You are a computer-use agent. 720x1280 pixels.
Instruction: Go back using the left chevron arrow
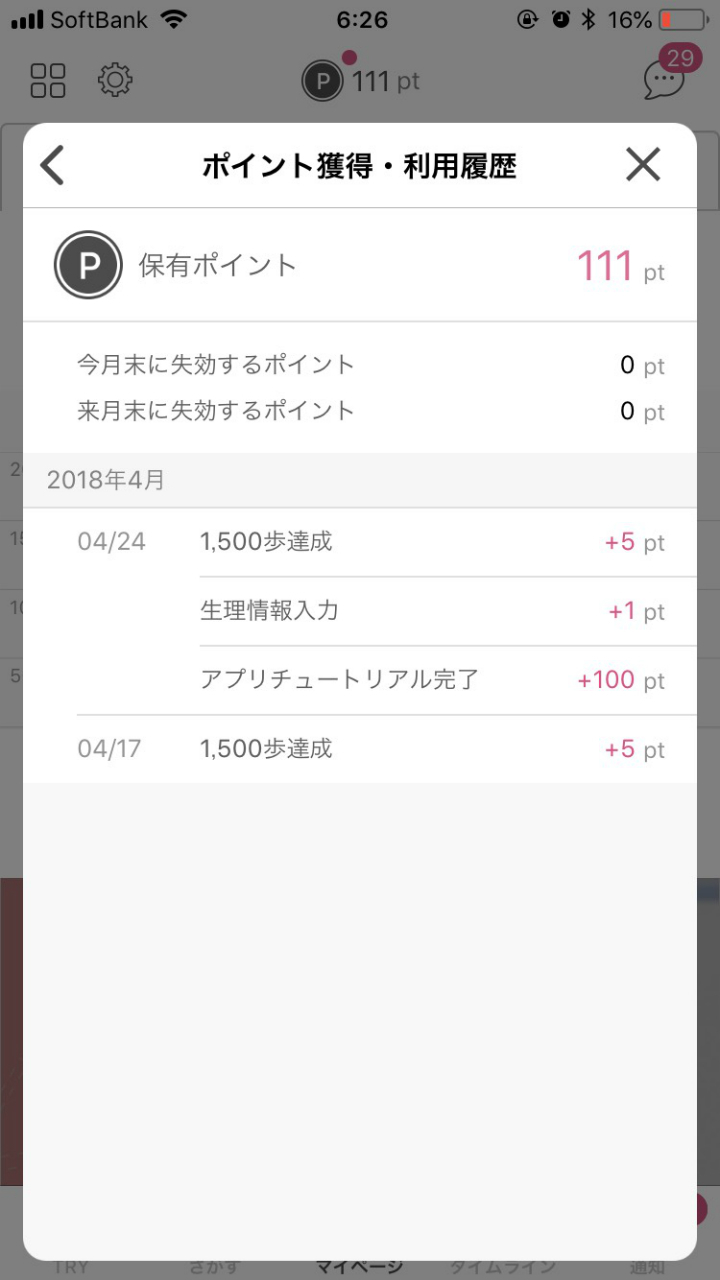[x=52, y=165]
